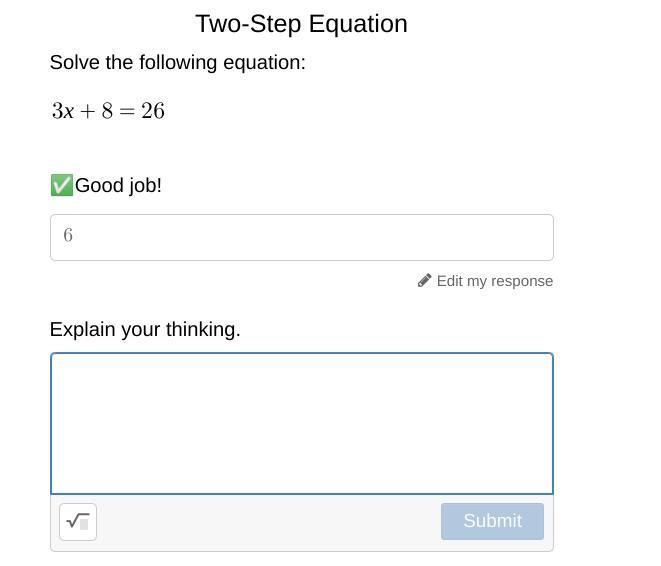661x566 pixels.
Task: Focus the Explain your thinking text box
Action: (301, 423)
